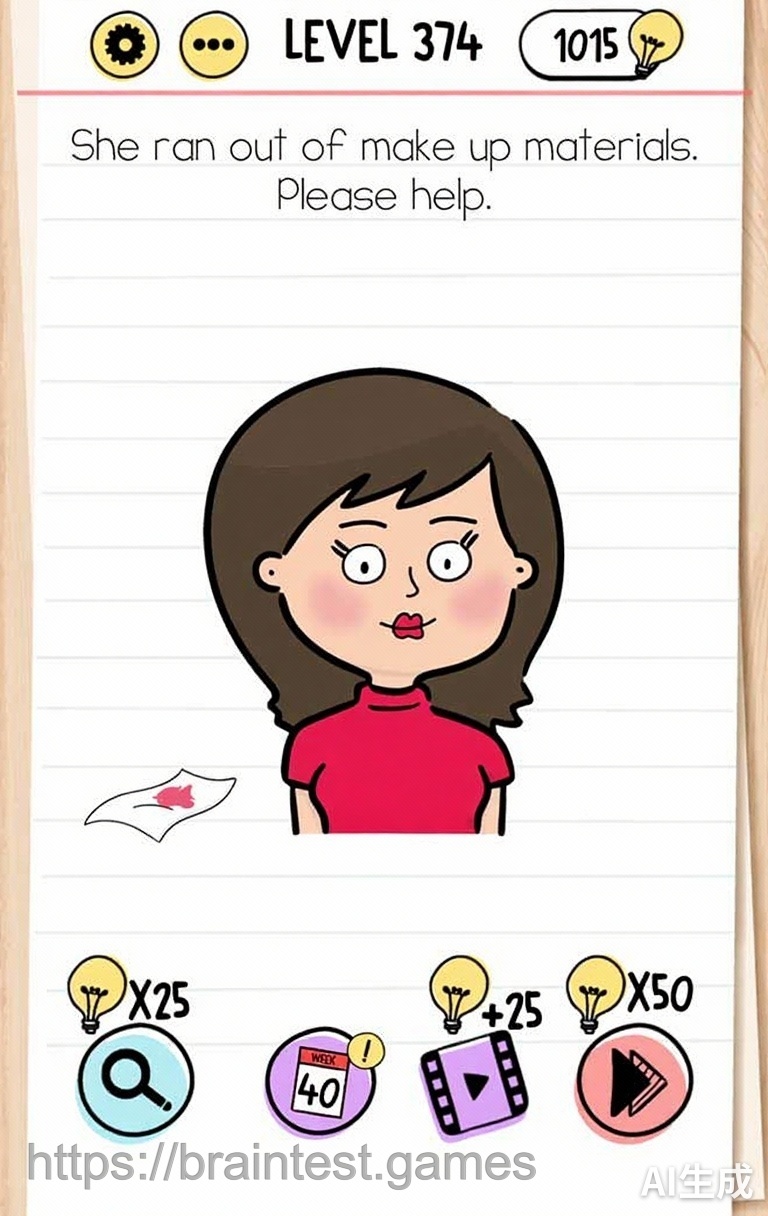The height and width of the screenshot is (1216, 768).
Task: Open the three-dots menu bubble
Action: click(213, 46)
